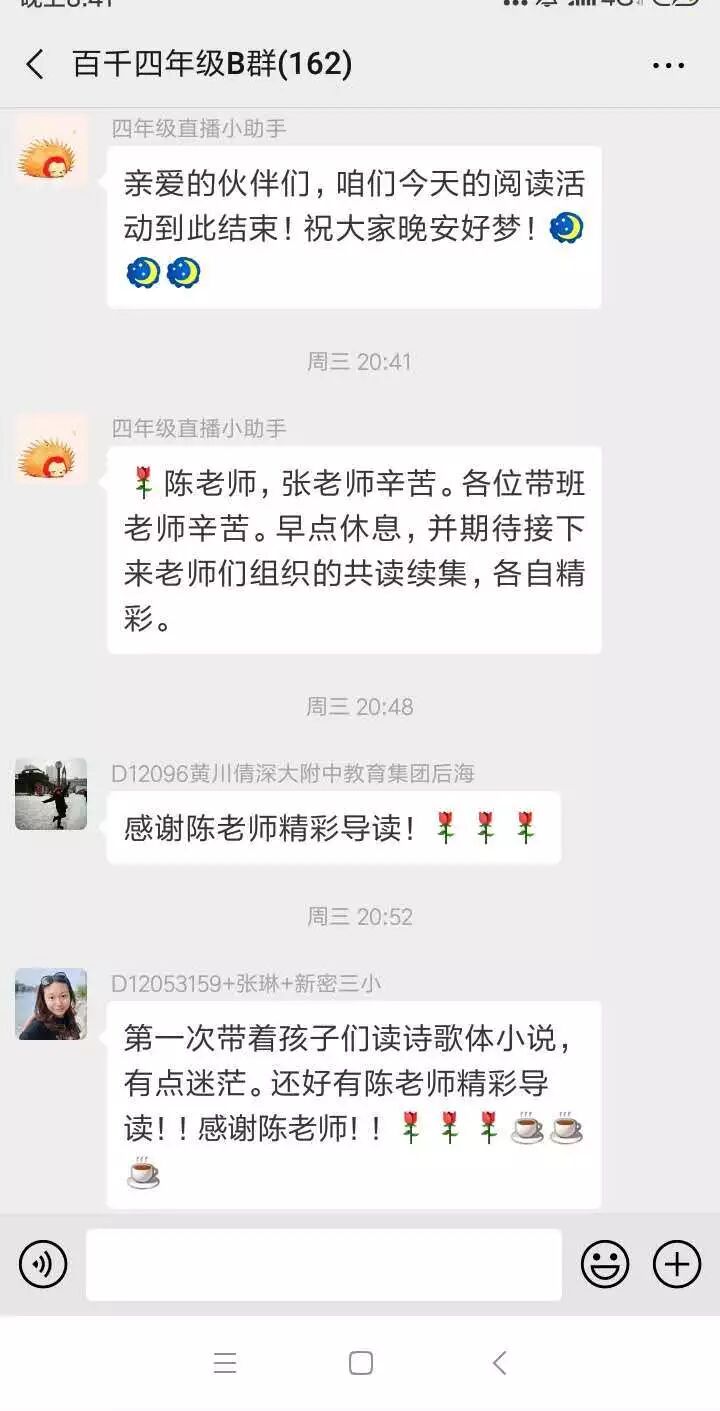Switch to voice message input
The image size is (720, 1411).
pyautogui.click(x=43, y=1265)
